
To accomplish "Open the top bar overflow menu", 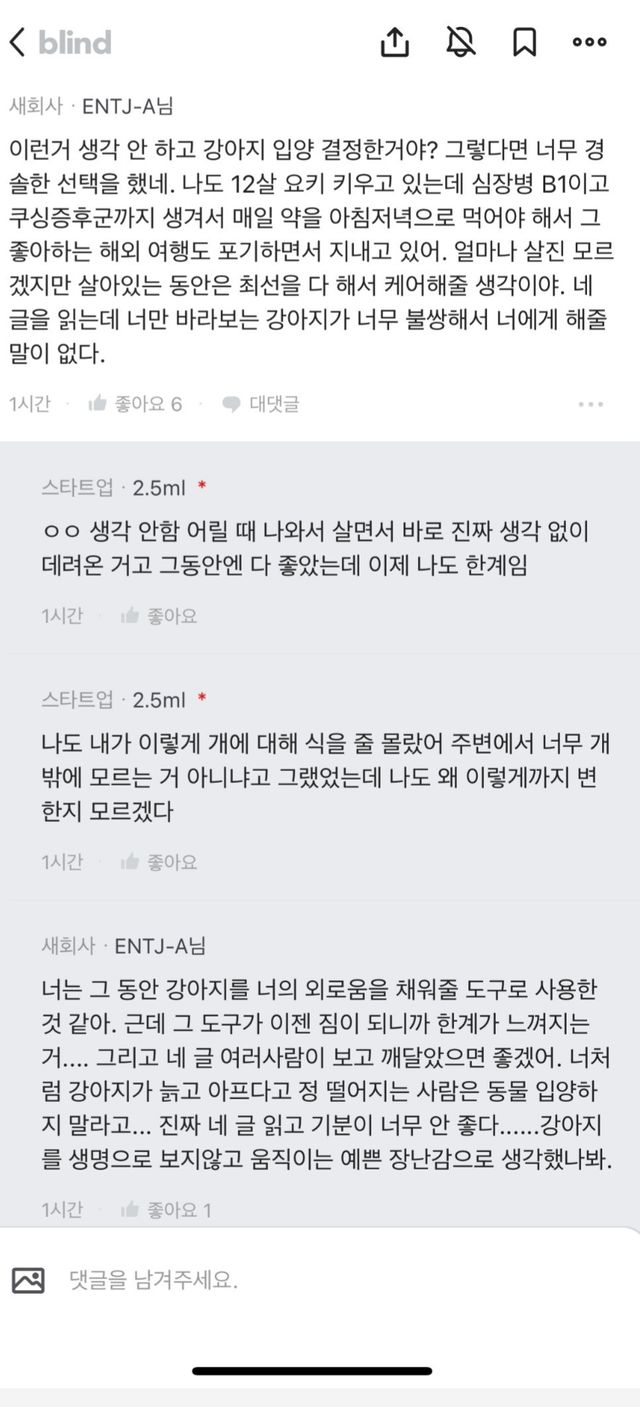I will pos(589,42).
